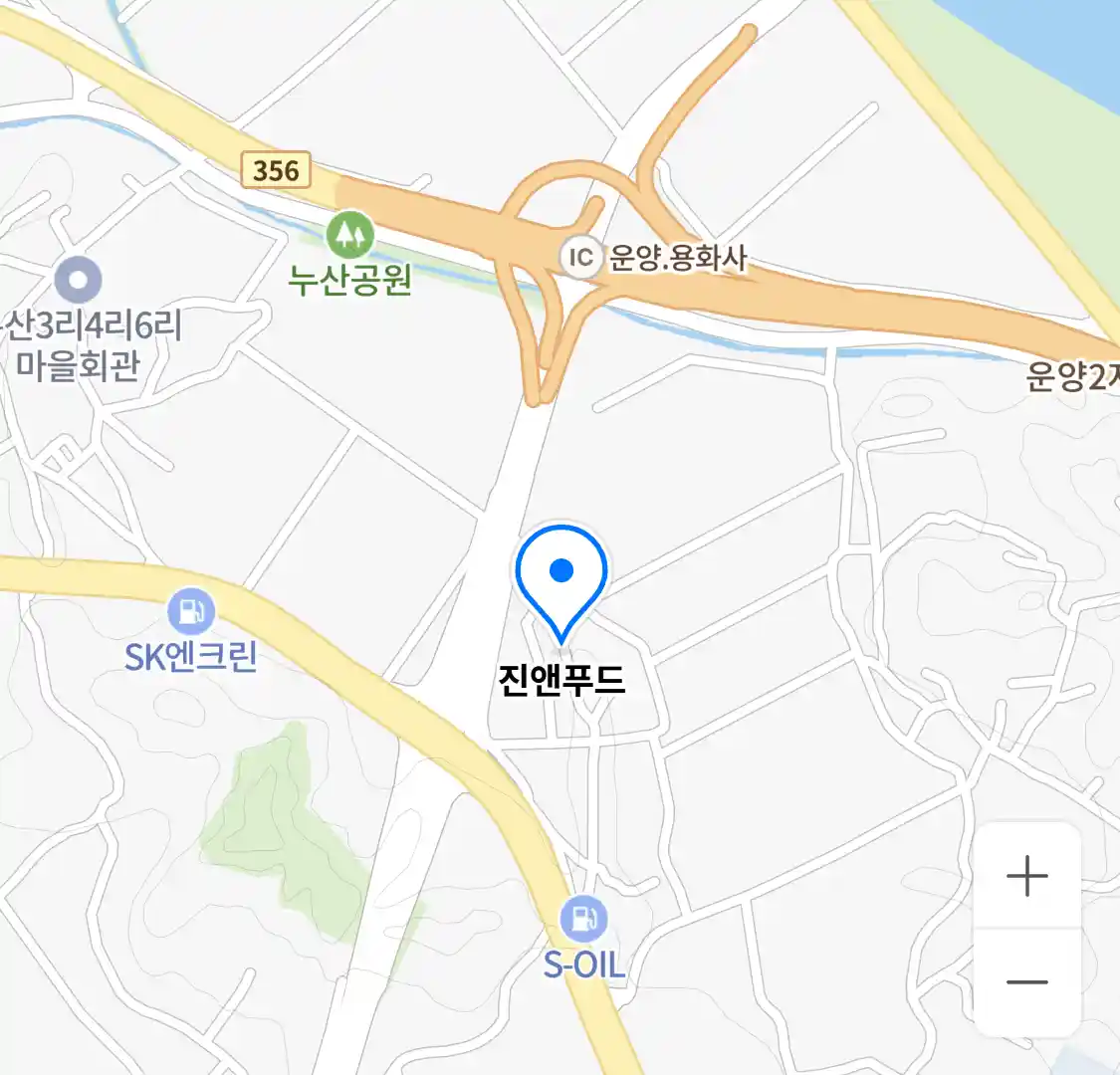
Task: Select the 운양.용화사 IC marker
Action: pyautogui.click(x=579, y=258)
